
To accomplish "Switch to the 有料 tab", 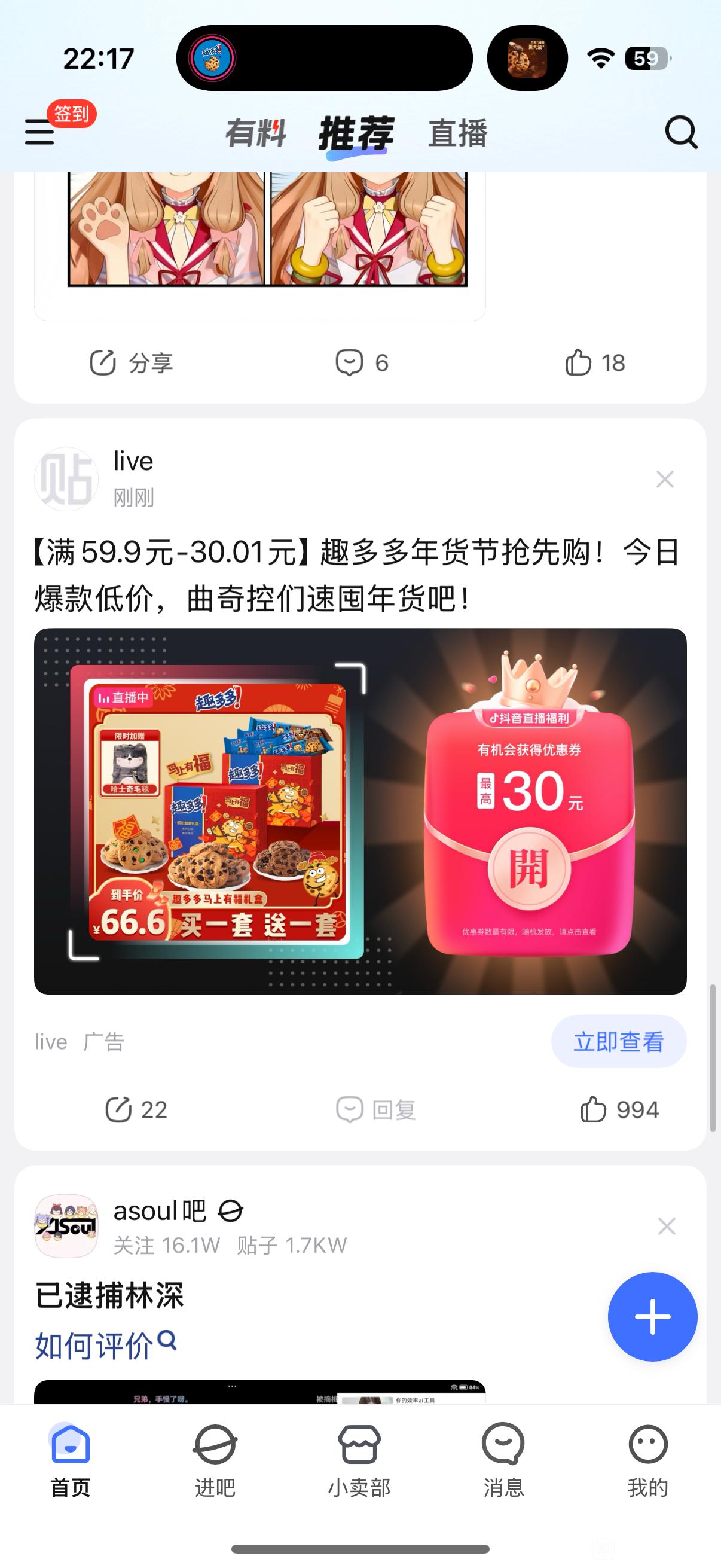I will coord(255,133).
